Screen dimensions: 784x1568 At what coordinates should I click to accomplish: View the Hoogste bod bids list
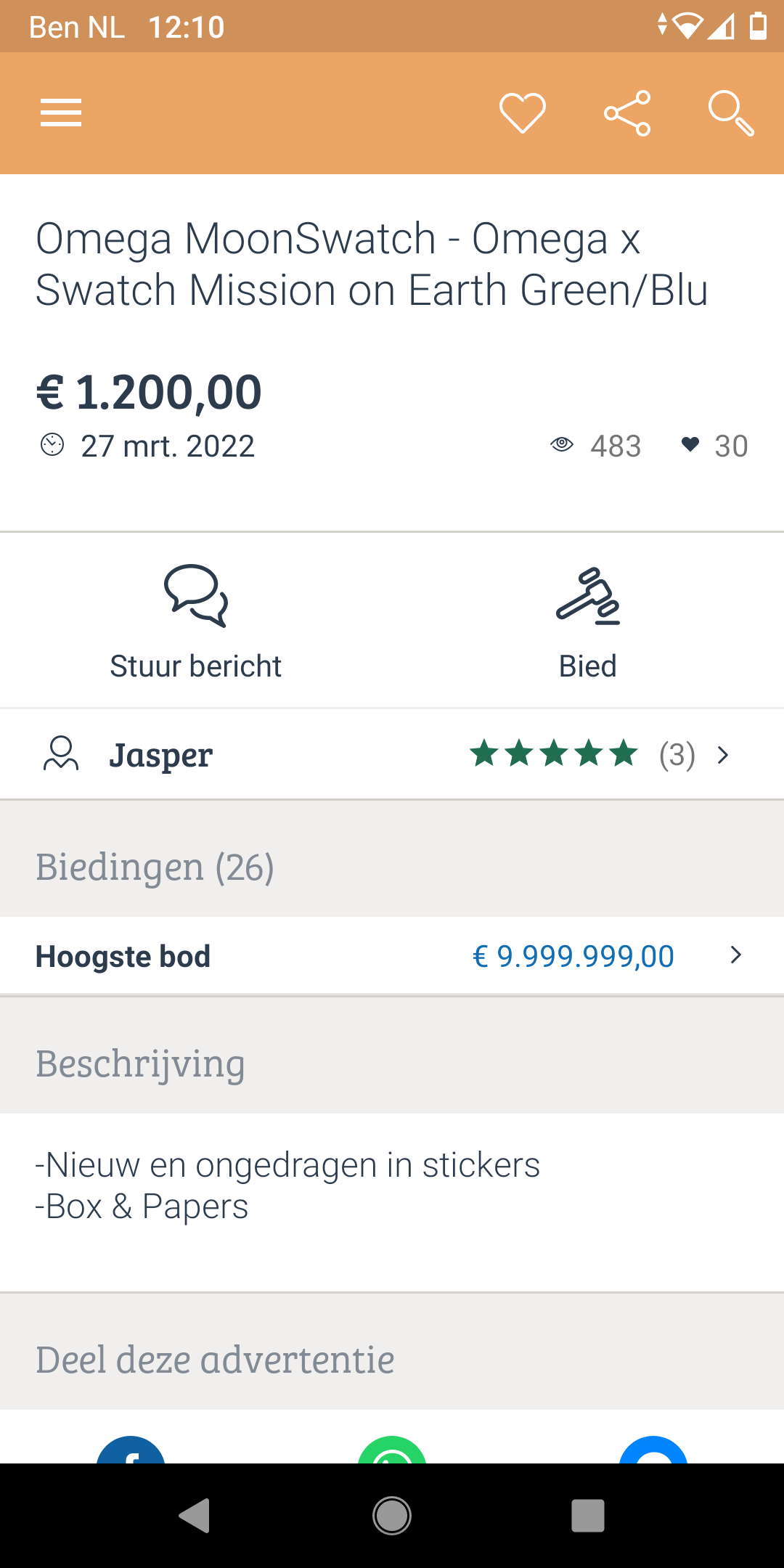coord(392,955)
